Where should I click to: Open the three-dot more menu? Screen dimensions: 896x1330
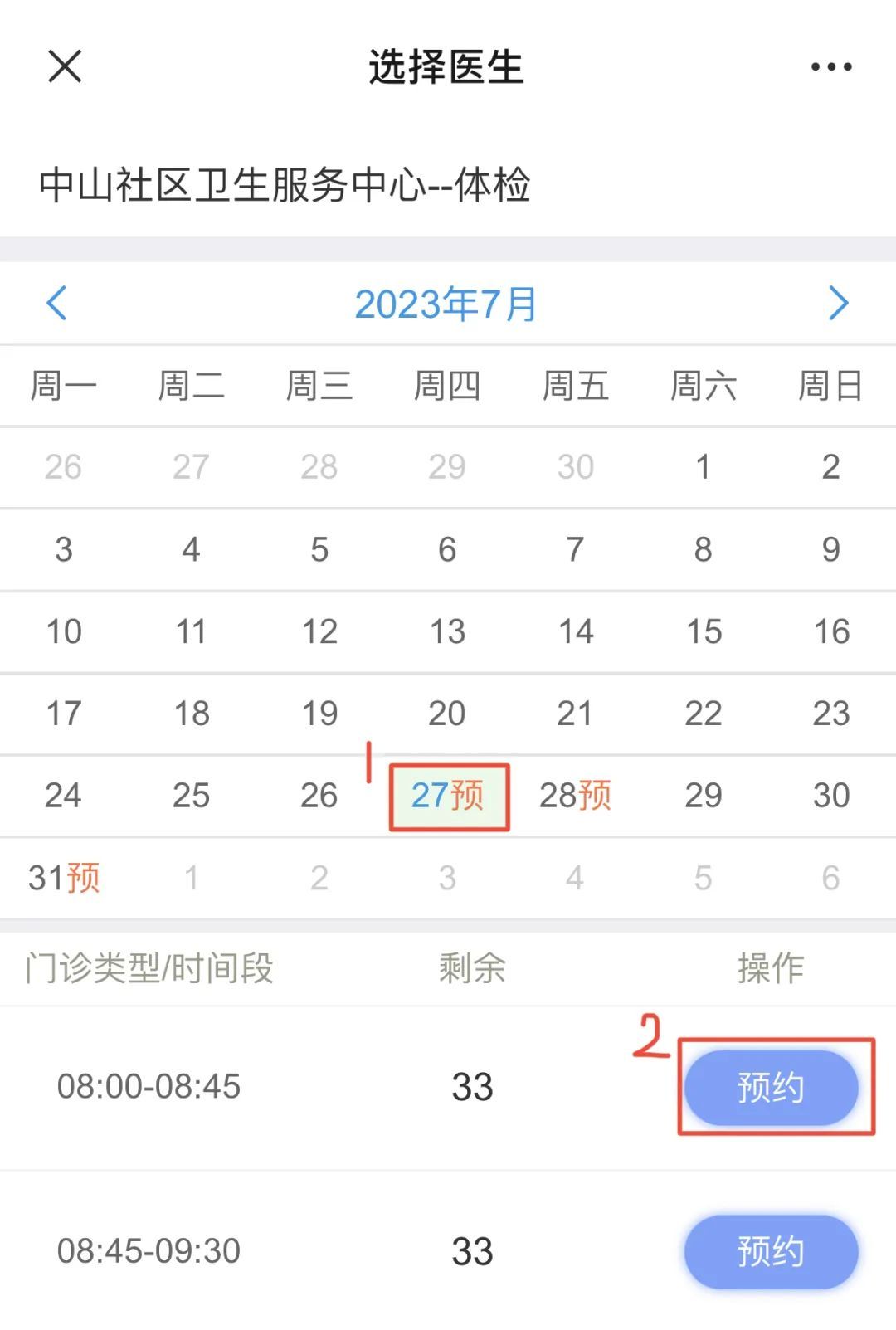(831, 66)
